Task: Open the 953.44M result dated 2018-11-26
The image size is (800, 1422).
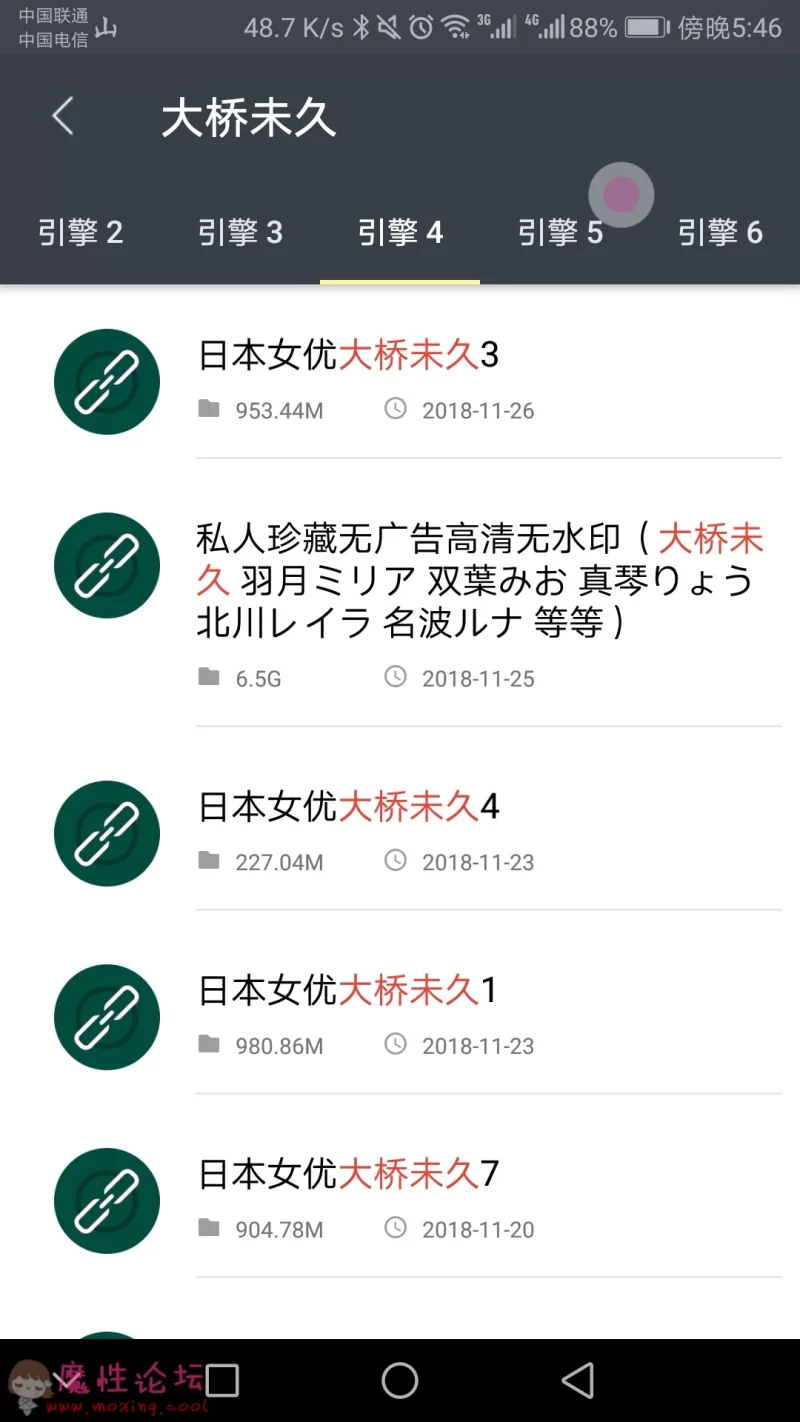Action: pyautogui.click(x=400, y=381)
